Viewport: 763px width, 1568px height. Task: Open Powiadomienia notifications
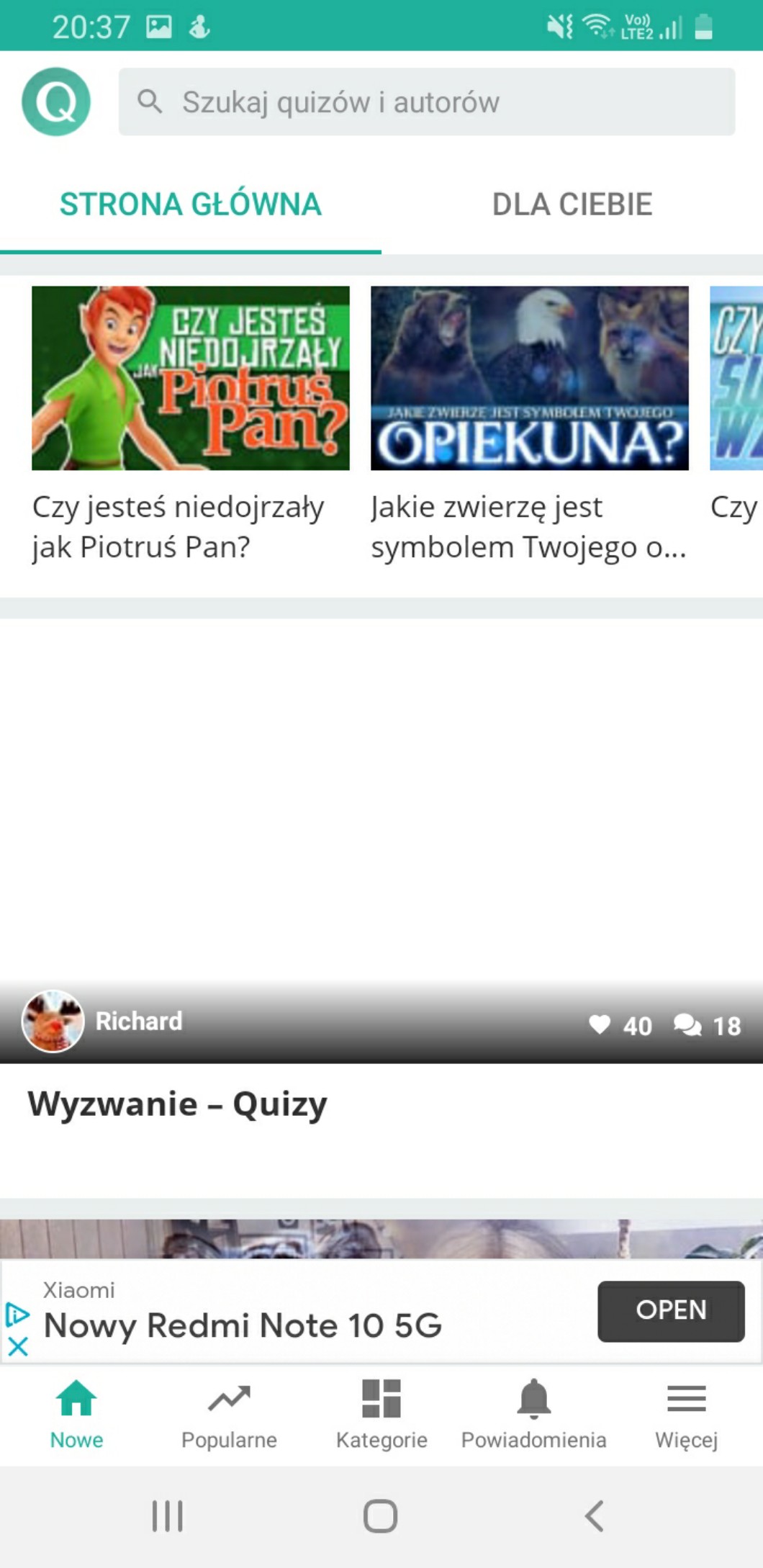point(533,1414)
